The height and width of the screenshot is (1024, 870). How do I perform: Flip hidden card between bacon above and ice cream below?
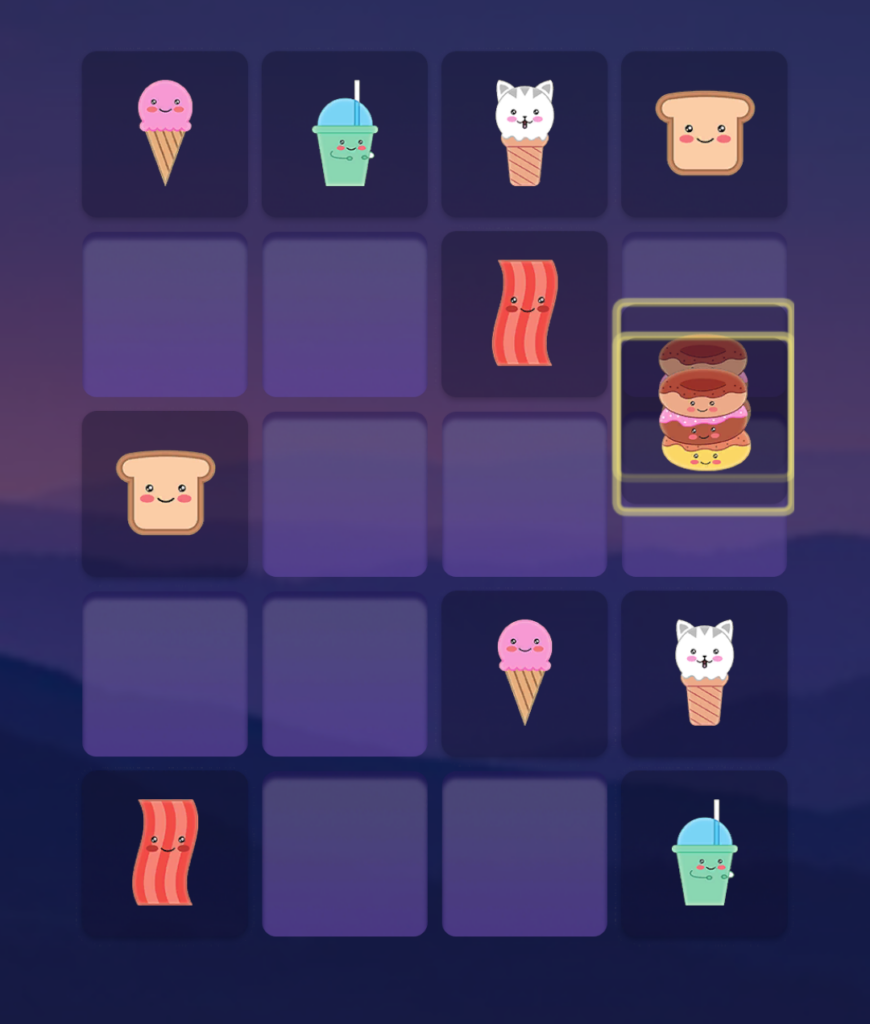tap(524, 495)
